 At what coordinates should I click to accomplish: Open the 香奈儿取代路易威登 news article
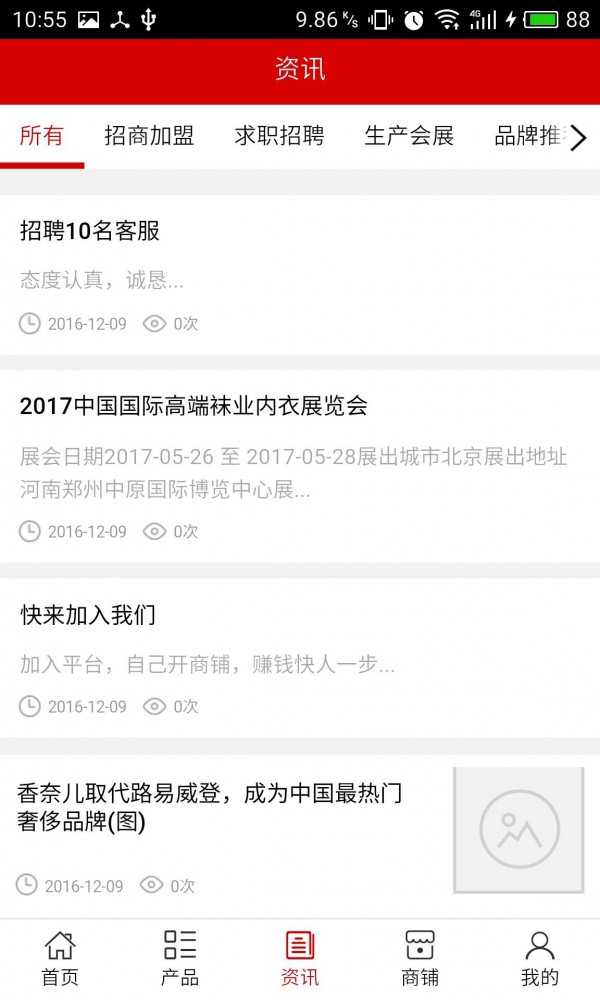(x=300, y=836)
